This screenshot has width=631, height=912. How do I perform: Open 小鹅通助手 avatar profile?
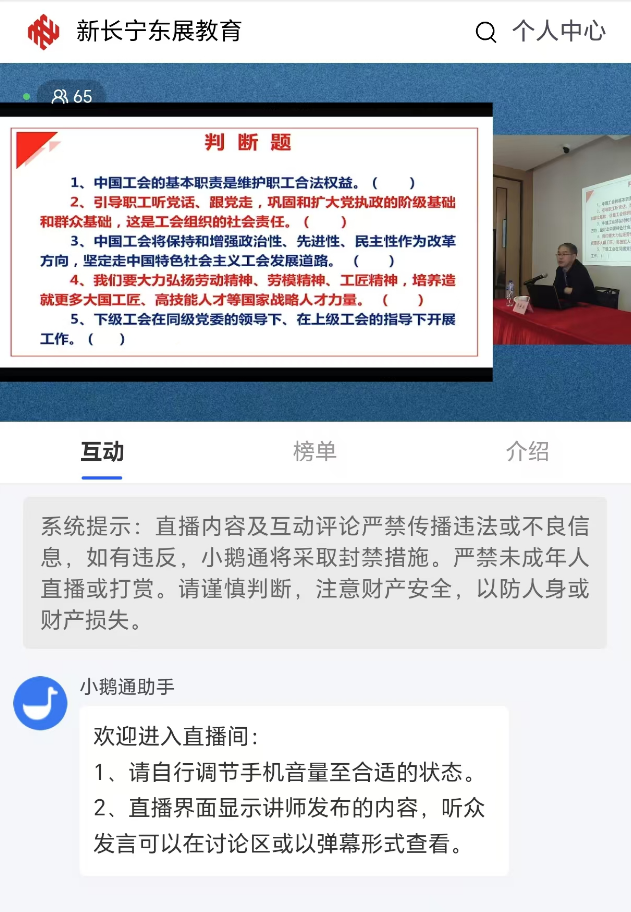tap(40, 702)
